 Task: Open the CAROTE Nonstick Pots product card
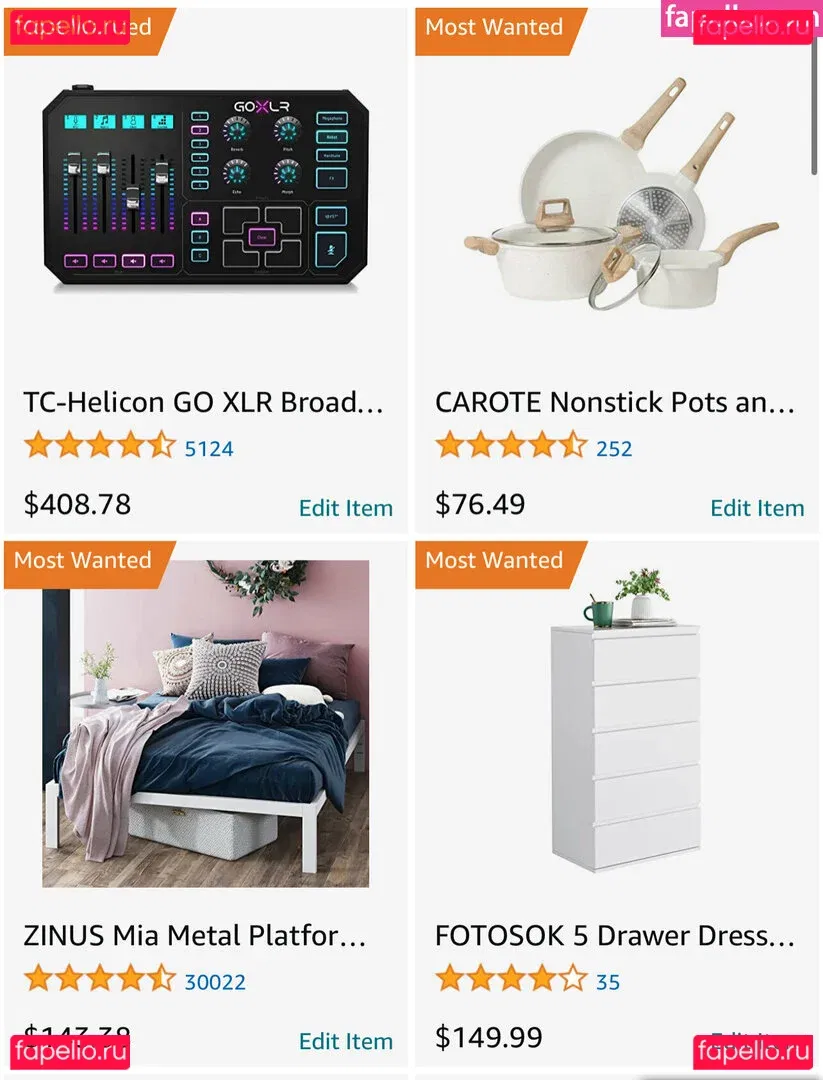[615, 402]
